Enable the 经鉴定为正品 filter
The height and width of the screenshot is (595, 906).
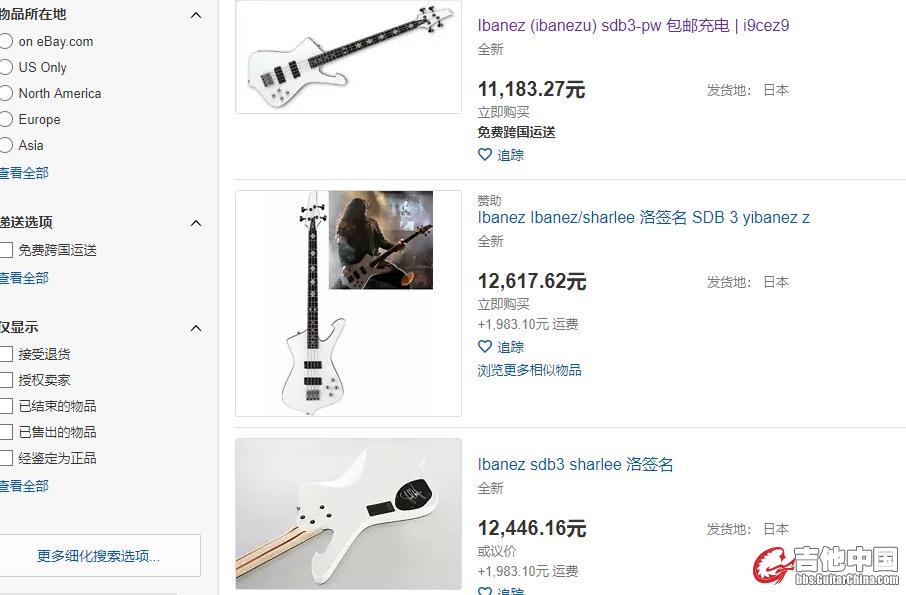click(x=6, y=458)
